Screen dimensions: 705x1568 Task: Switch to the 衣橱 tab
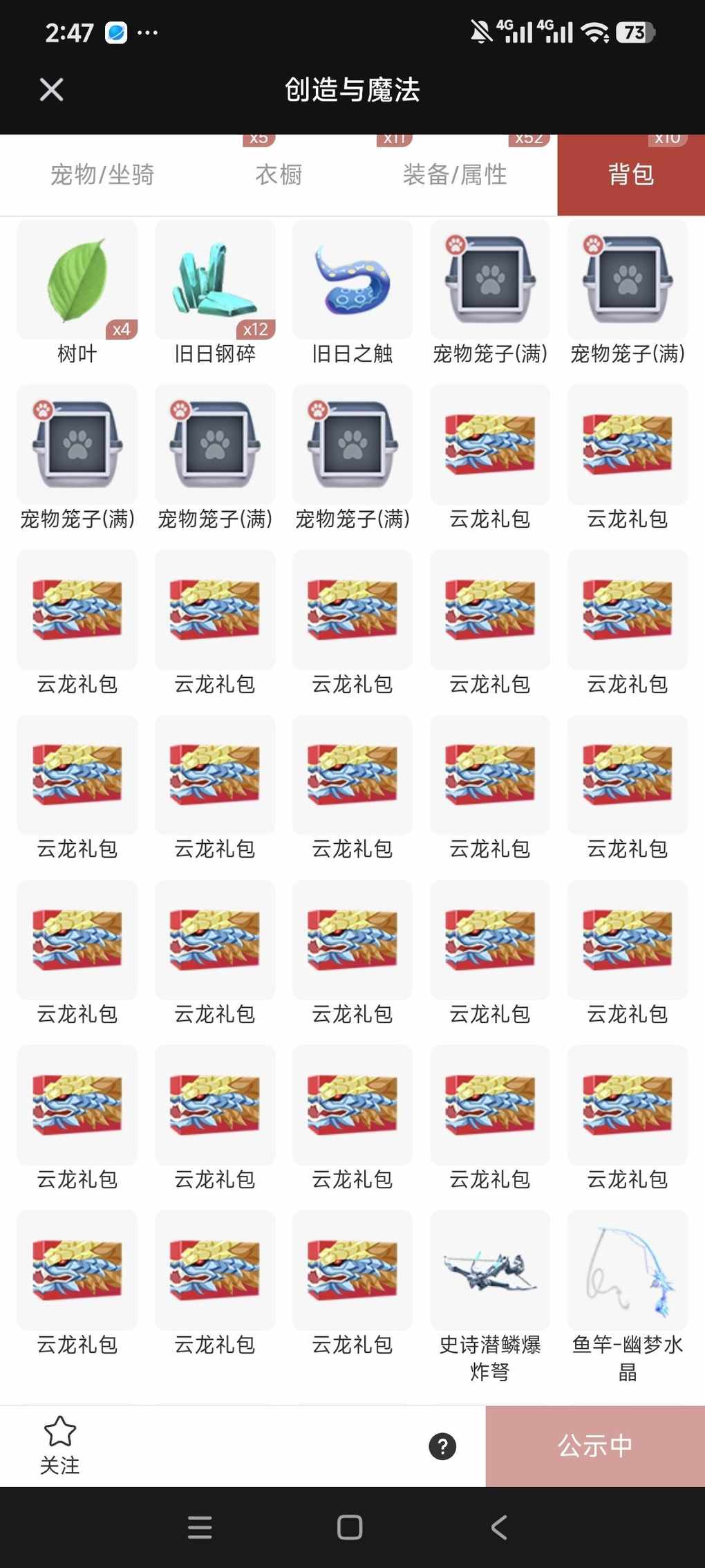(x=279, y=175)
